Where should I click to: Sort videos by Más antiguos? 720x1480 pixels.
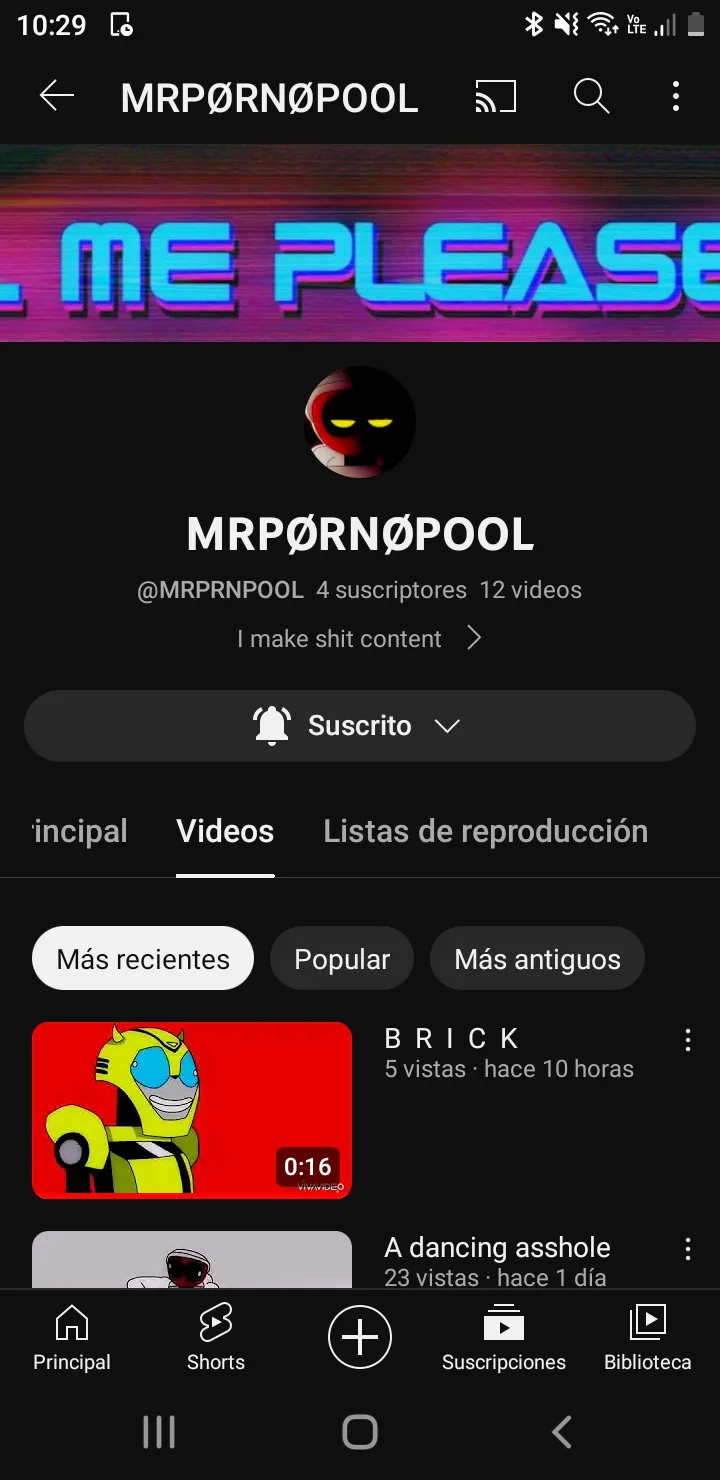(x=537, y=959)
